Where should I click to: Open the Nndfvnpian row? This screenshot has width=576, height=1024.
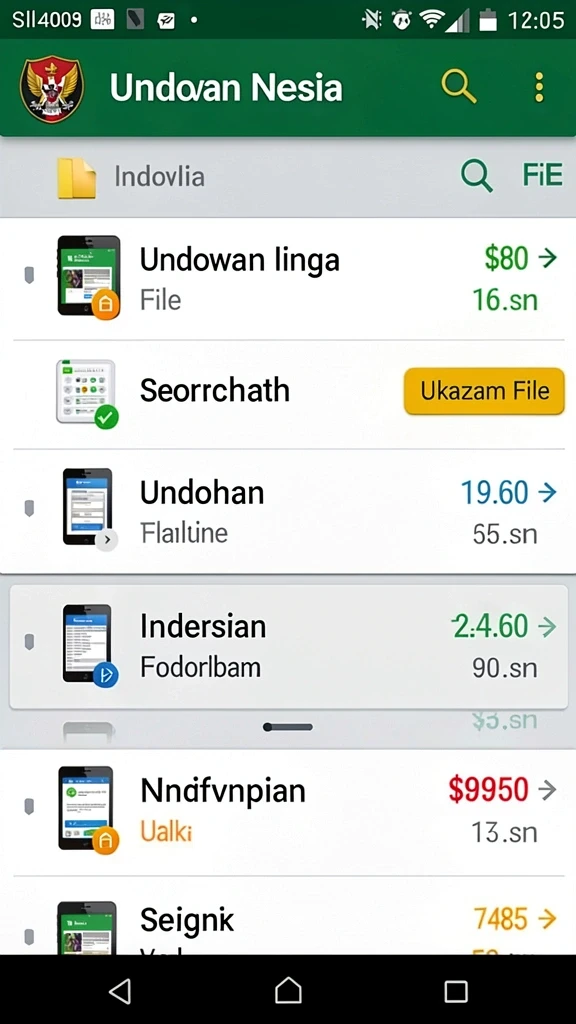(x=288, y=812)
